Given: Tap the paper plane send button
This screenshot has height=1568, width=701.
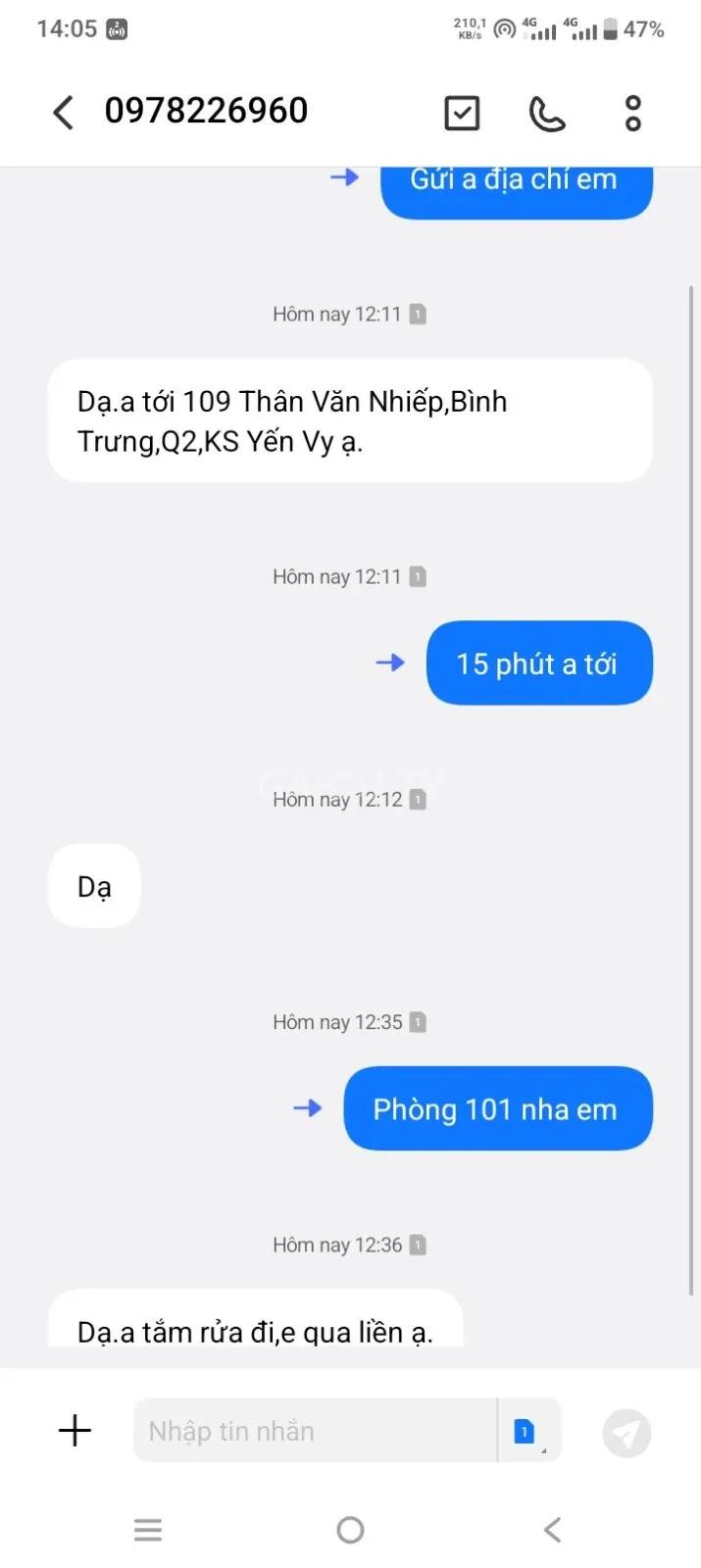Looking at the screenshot, I should click(x=626, y=1433).
